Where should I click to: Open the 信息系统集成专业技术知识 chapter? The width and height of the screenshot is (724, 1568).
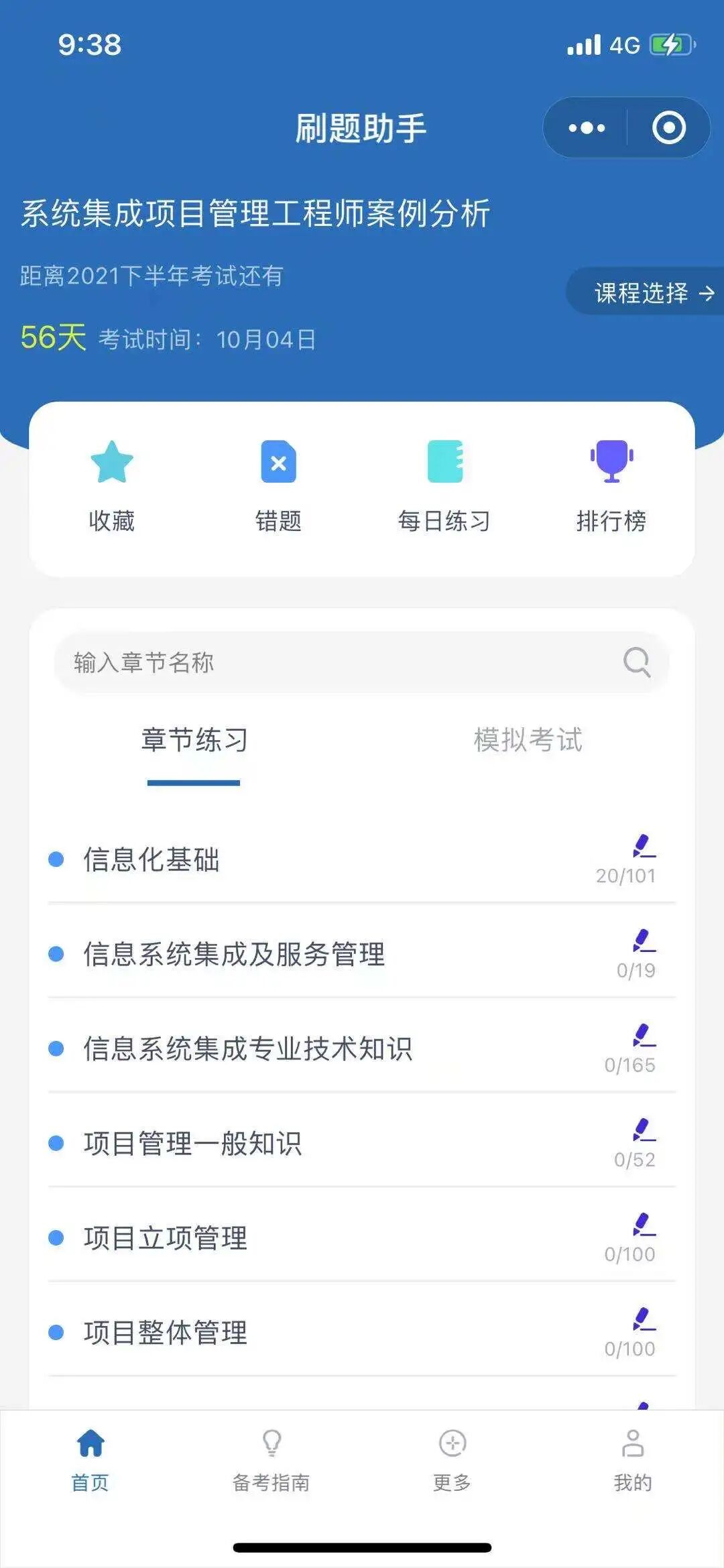[x=247, y=1048]
